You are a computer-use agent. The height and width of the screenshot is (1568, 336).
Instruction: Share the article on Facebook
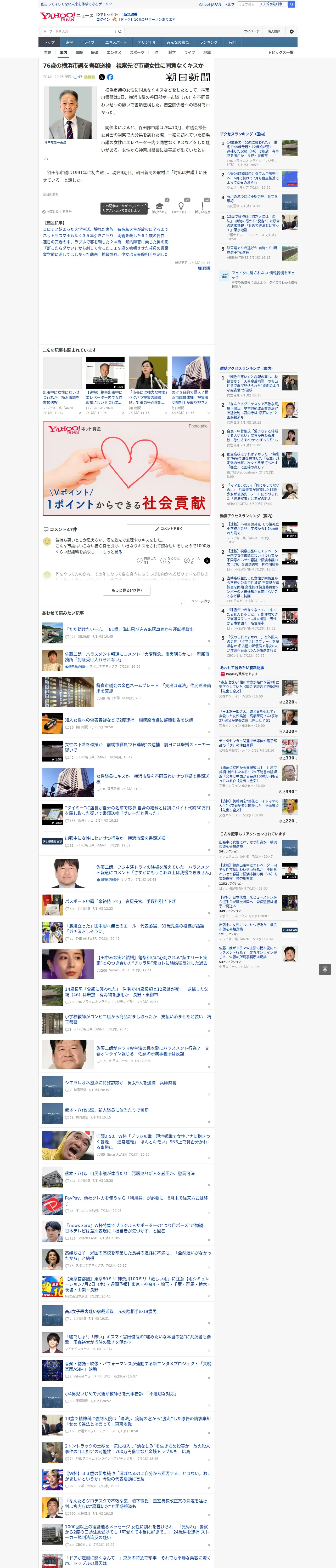click(x=110, y=77)
